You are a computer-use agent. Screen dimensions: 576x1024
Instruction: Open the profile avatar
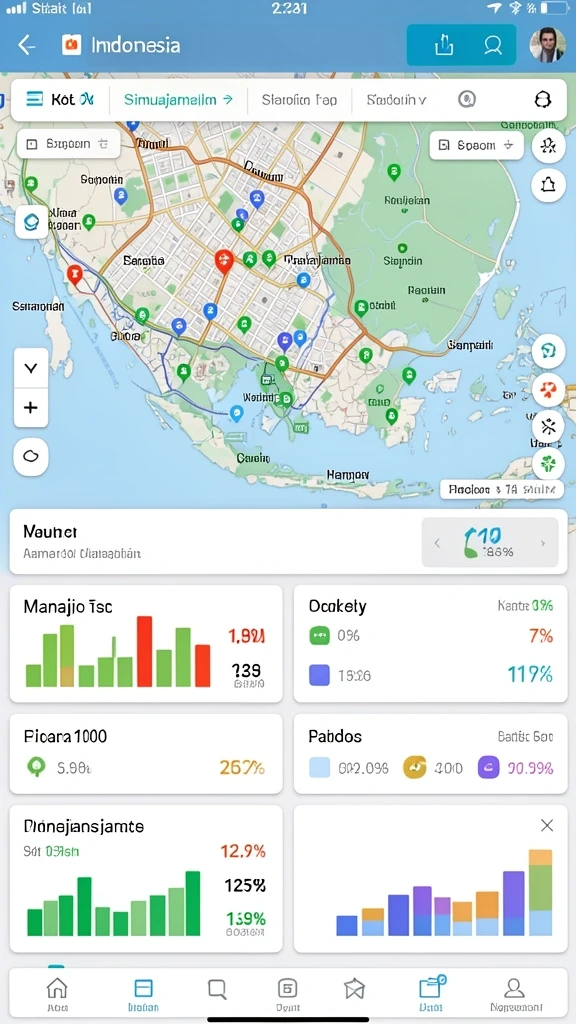point(547,44)
